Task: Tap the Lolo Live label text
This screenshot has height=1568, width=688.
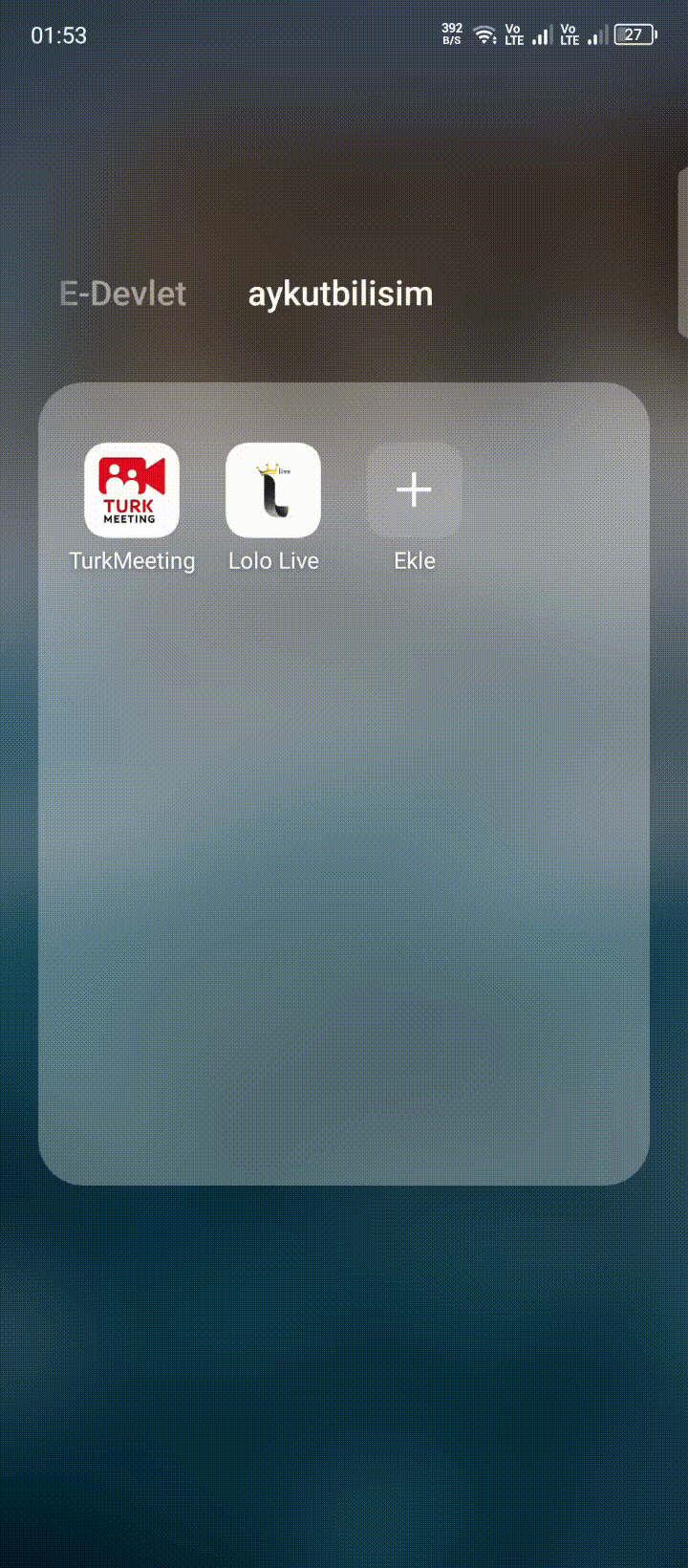Action: tap(273, 561)
